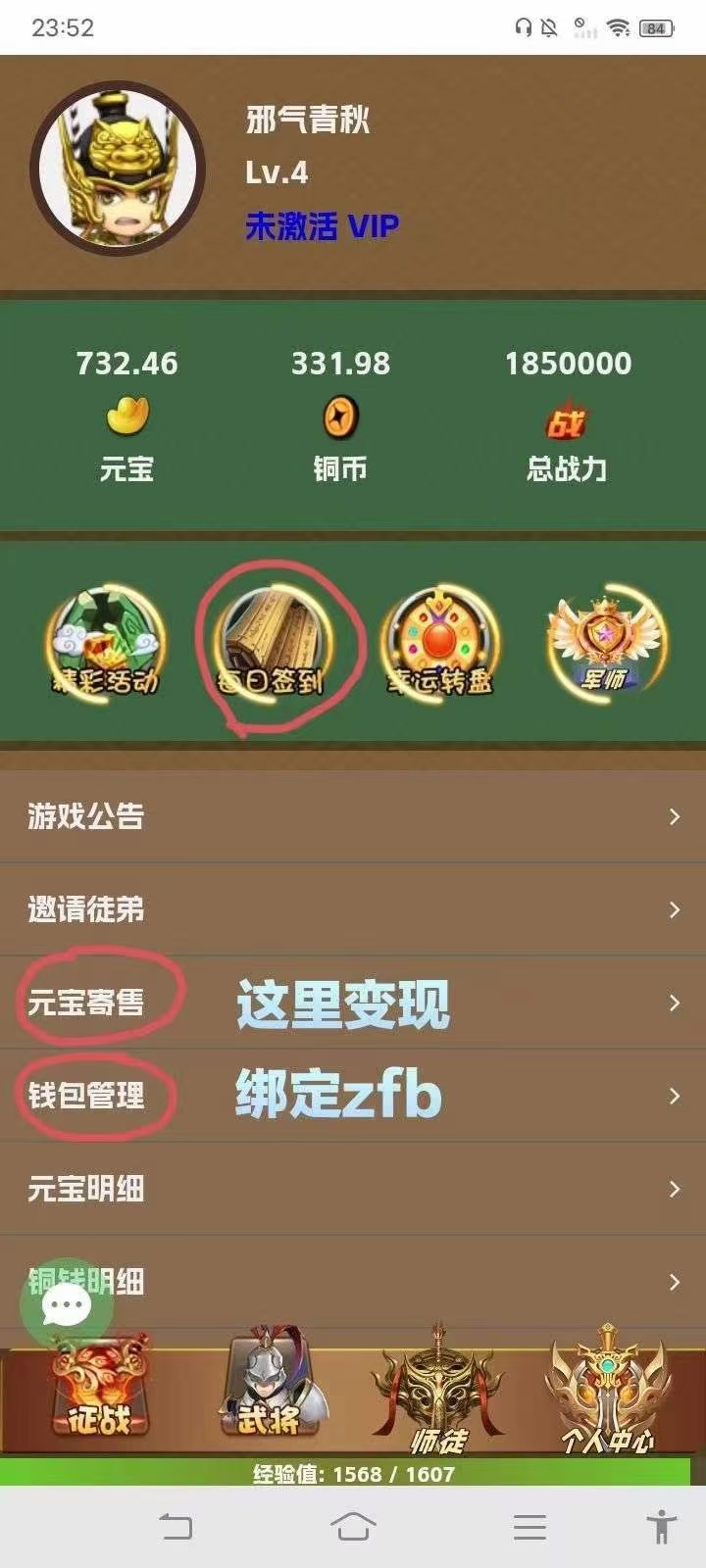The width and height of the screenshot is (706, 1568).
Task: Open the green chat bubble button
Action: pos(68,1305)
